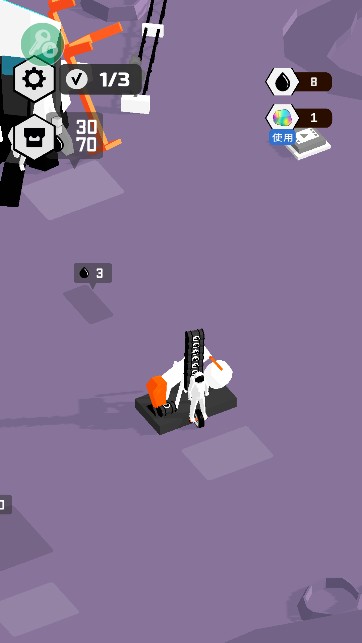Tap the blue 使用 button

tap(282, 138)
